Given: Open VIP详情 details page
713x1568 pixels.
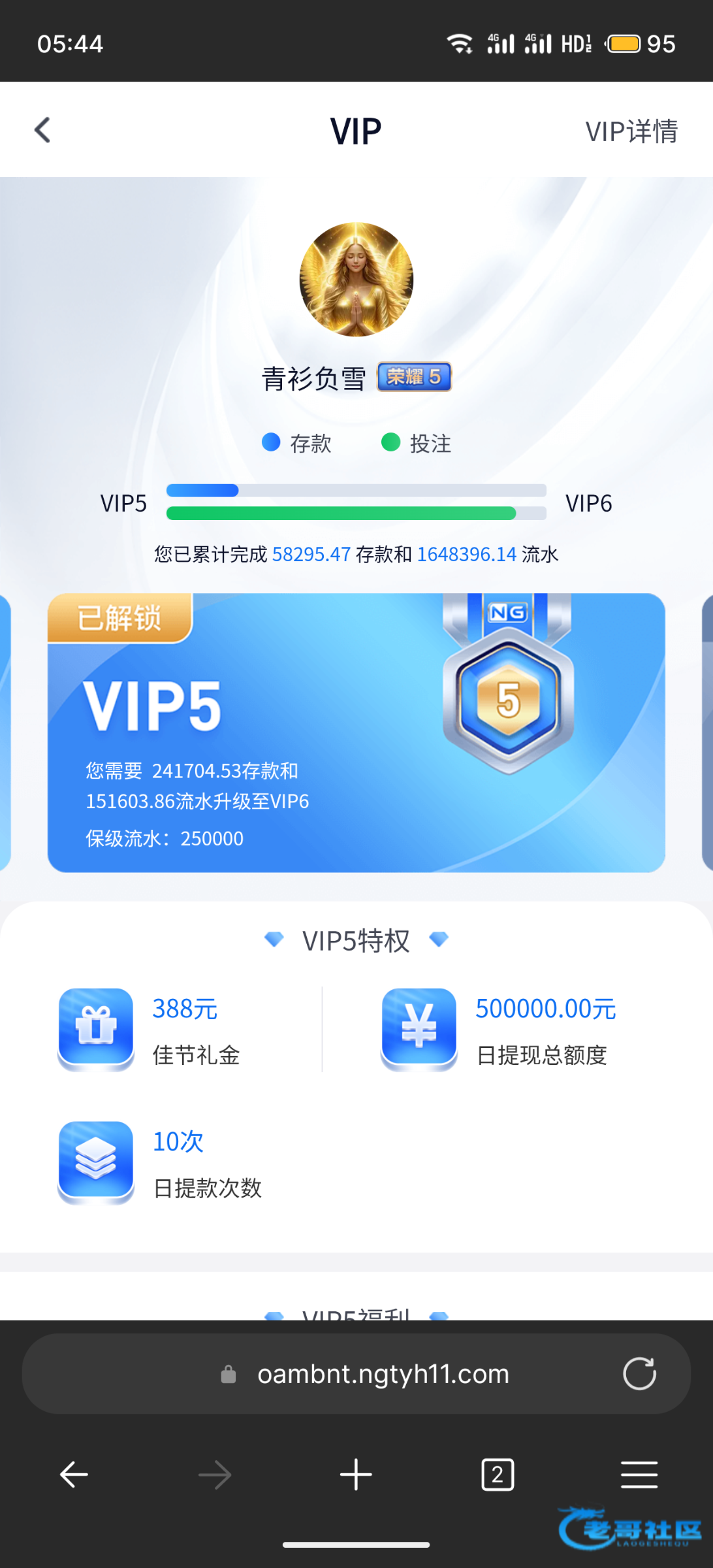Looking at the screenshot, I should (631, 131).
